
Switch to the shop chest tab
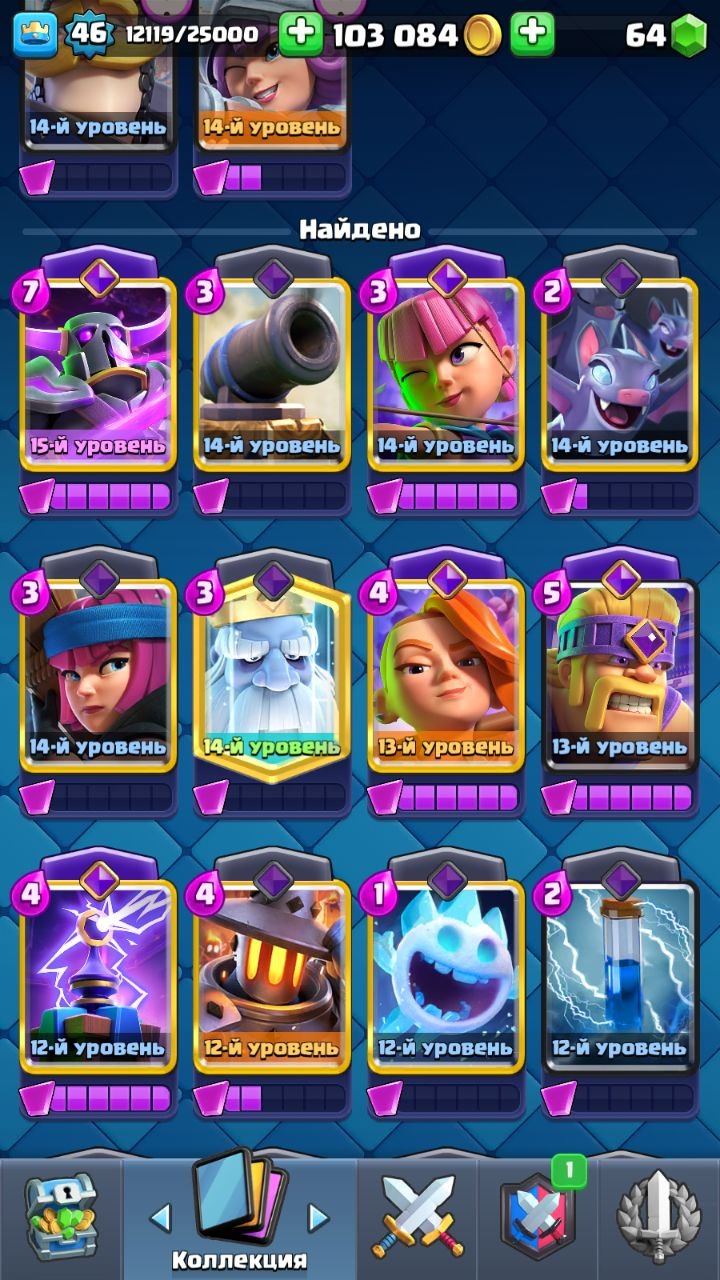pyautogui.click(x=60, y=1220)
